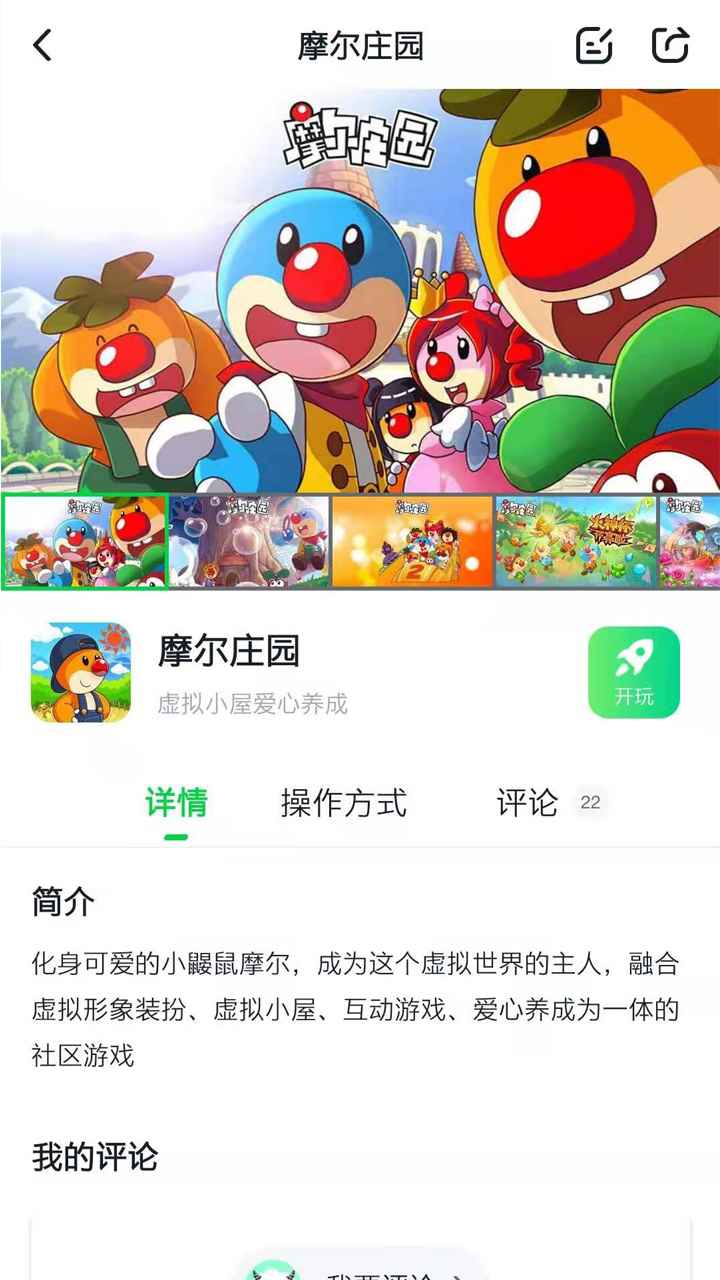Go back using the top-left arrow
This screenshot has height=1280, width=720.
pyautogui.click(x=43, y=45)
